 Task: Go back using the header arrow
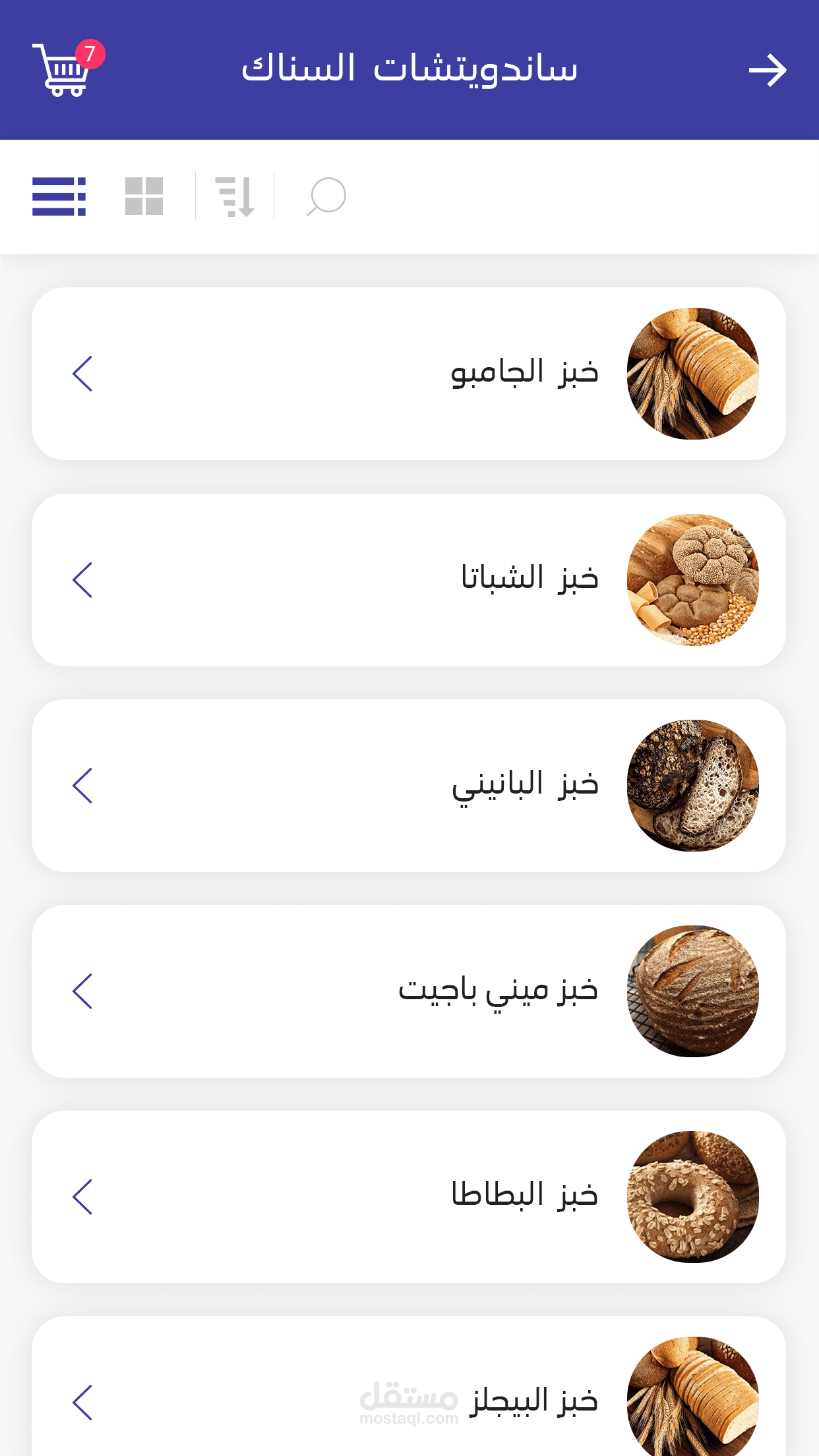tap(768, 71)
